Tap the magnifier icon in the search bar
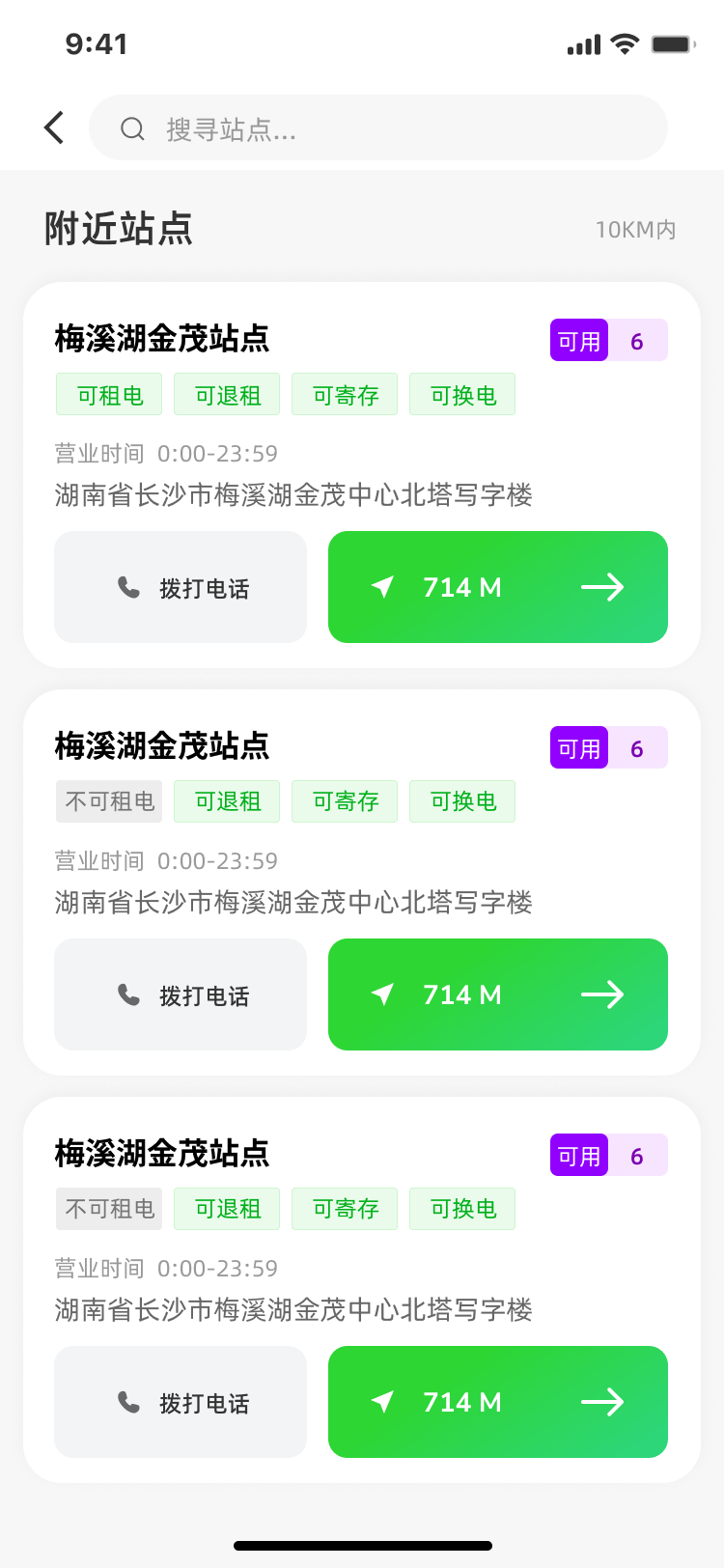The height and width of the screenshot is (1568, 724). point(132,127)
